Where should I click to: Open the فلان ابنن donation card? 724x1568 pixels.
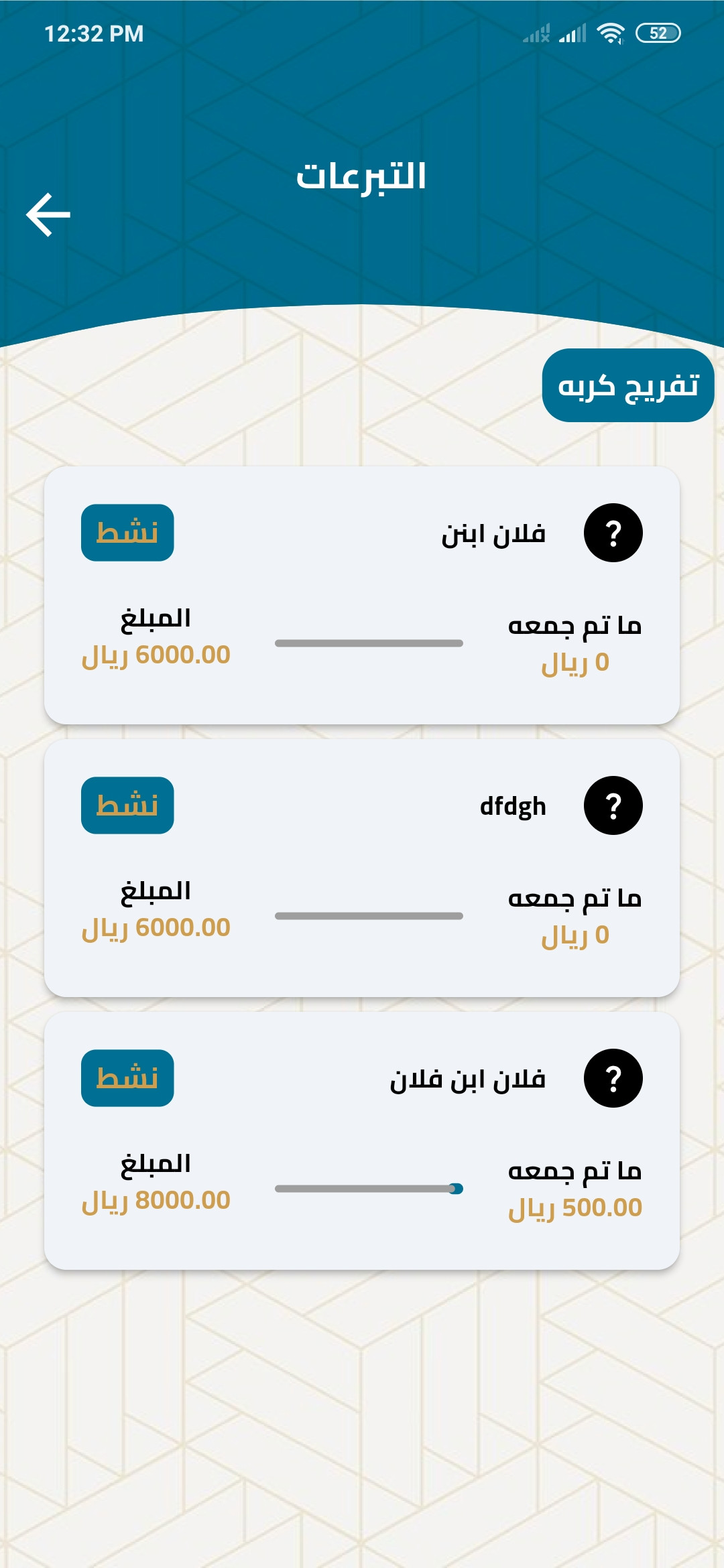tap(362, 595)
